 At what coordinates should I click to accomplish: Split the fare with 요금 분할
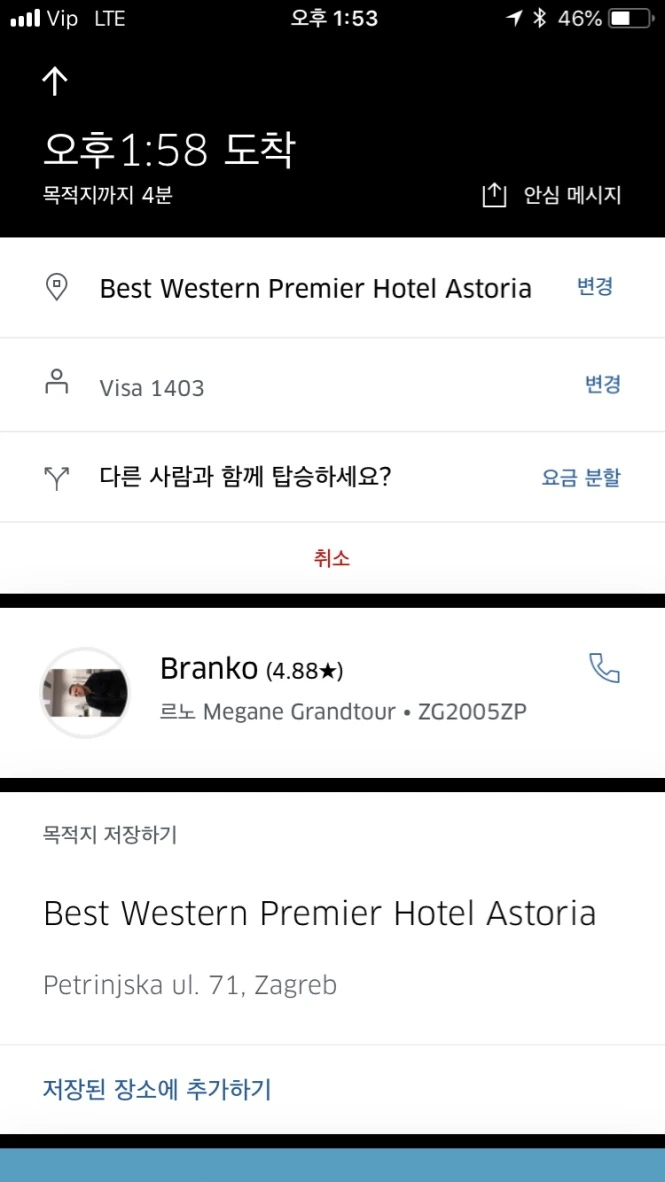[581, 478]
